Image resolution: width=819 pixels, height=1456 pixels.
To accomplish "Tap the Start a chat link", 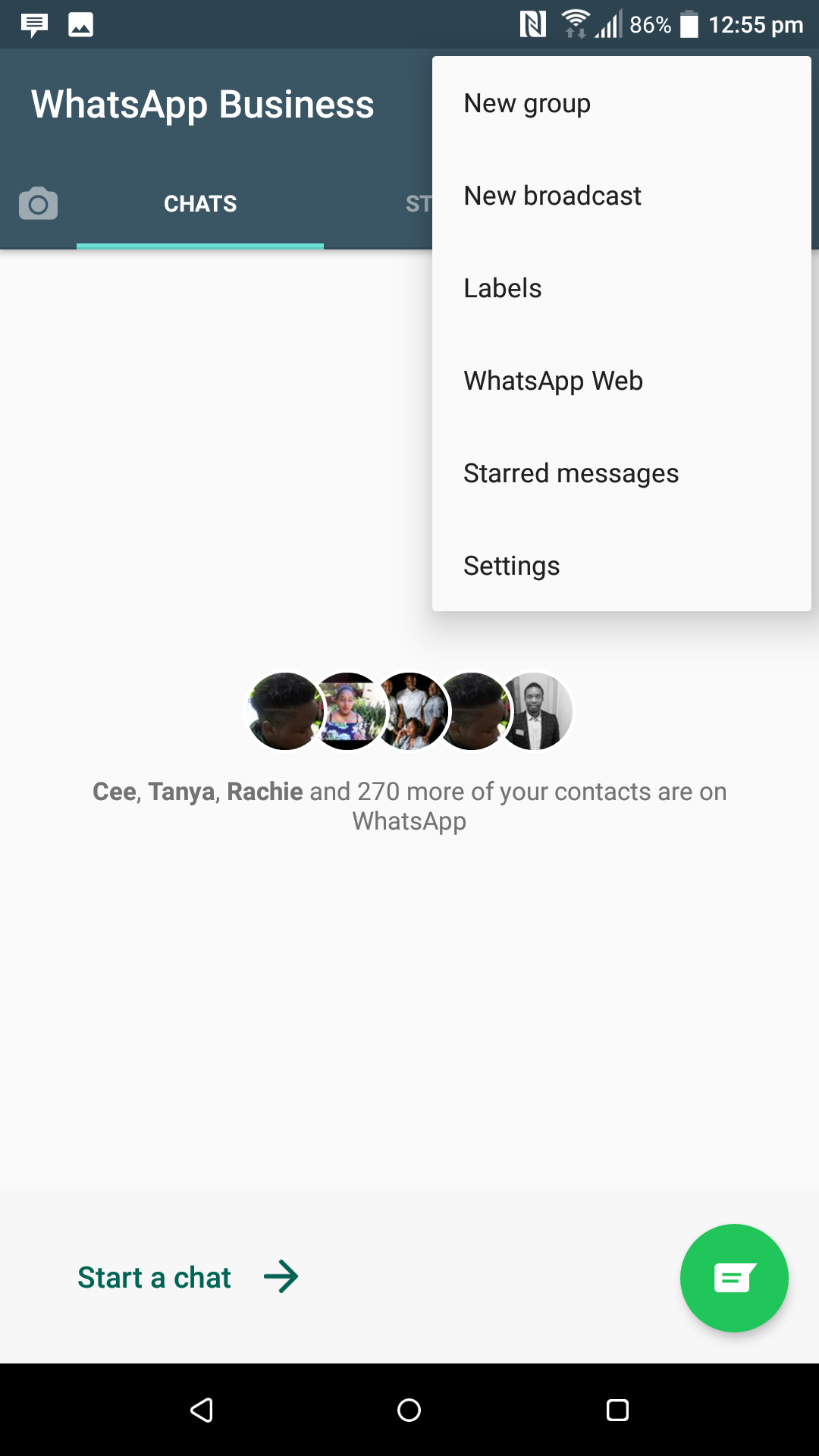I will pos(188,1277).
